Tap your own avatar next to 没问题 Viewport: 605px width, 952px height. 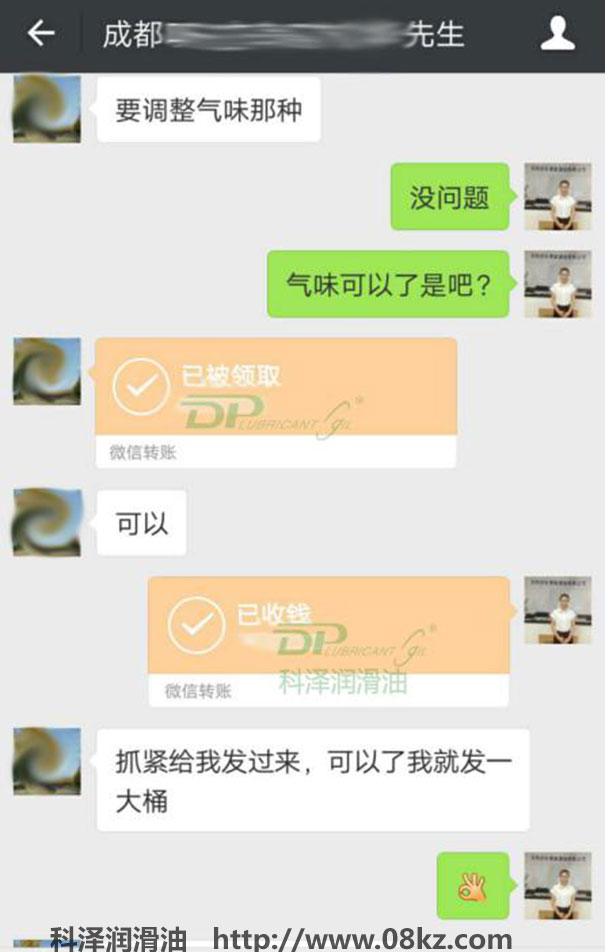(x=557, y=197)
